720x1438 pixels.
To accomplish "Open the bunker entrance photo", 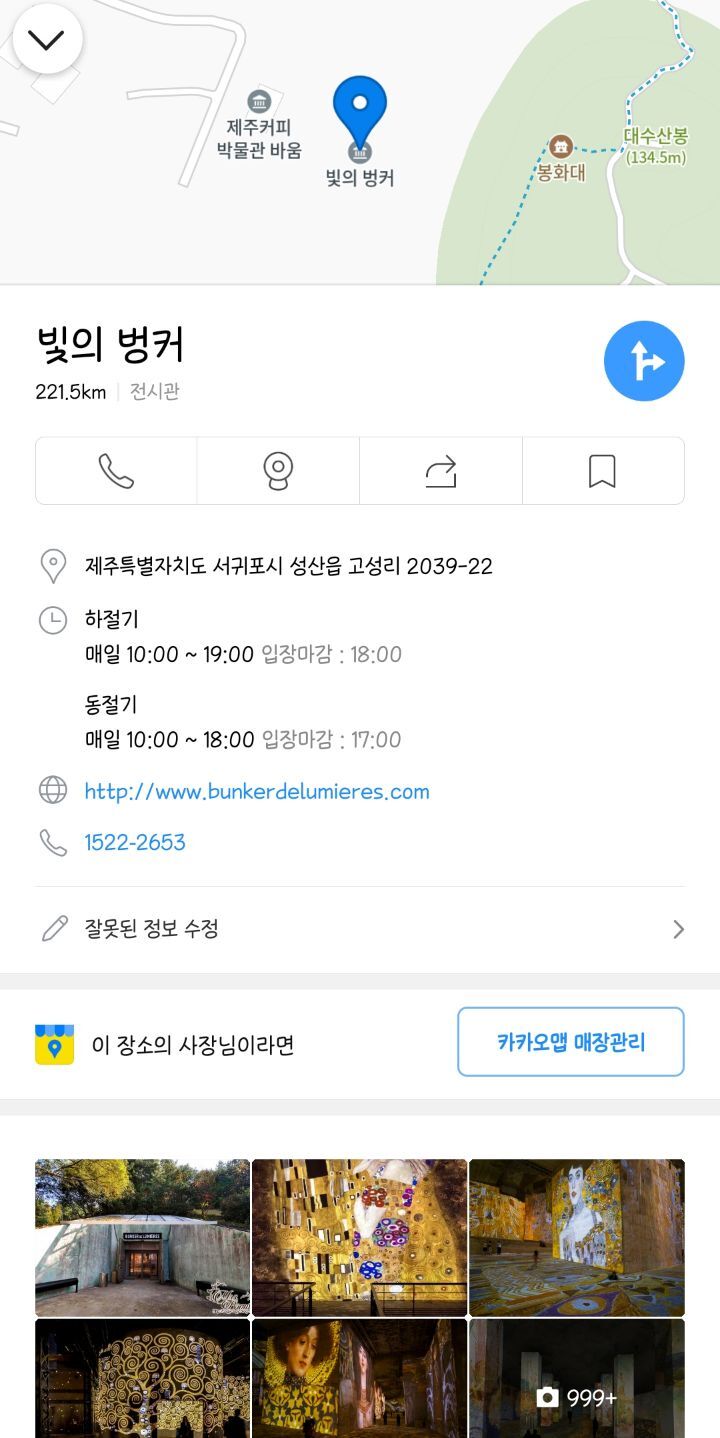I will point(143,1237).
